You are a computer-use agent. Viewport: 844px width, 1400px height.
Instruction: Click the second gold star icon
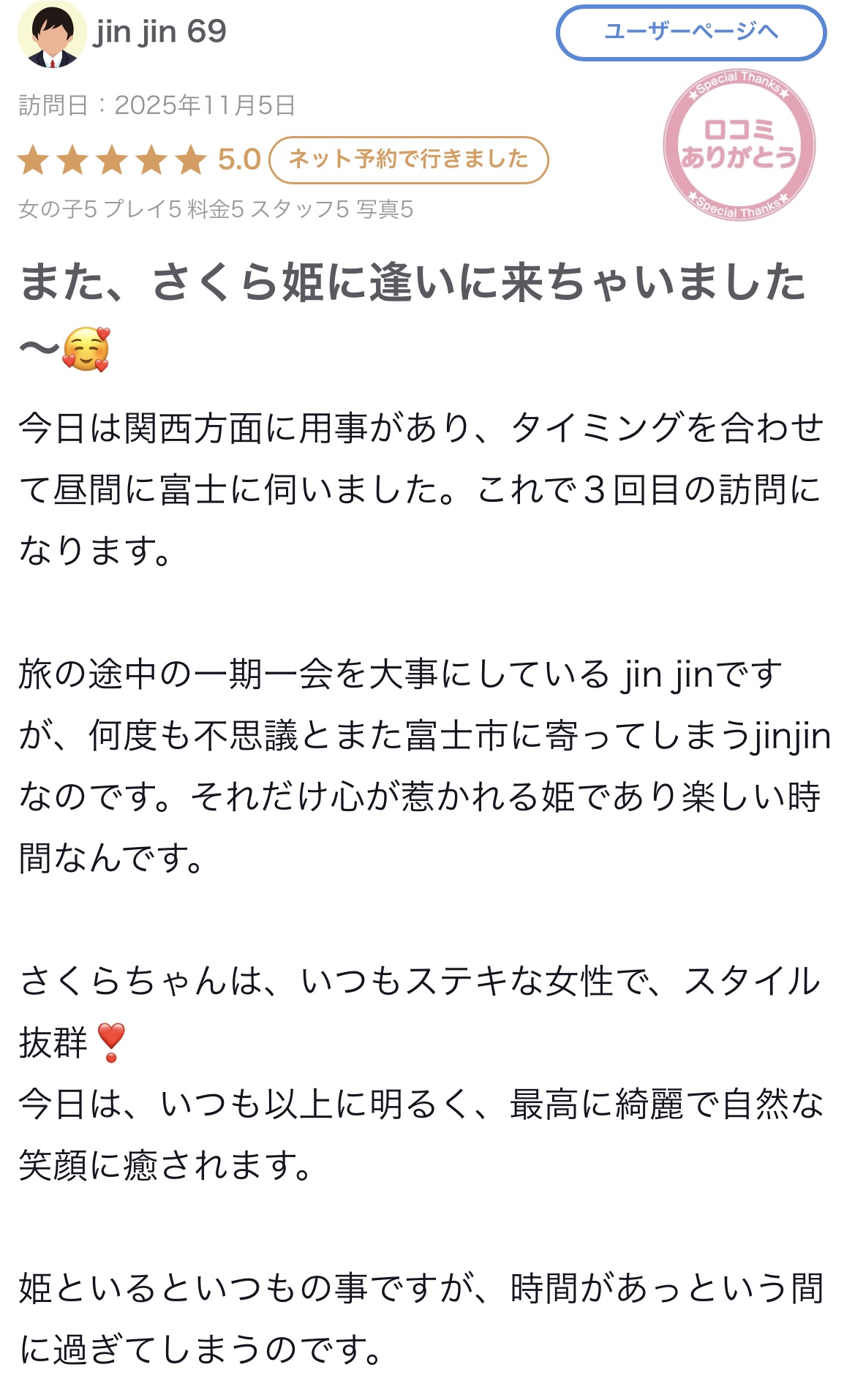73,159
